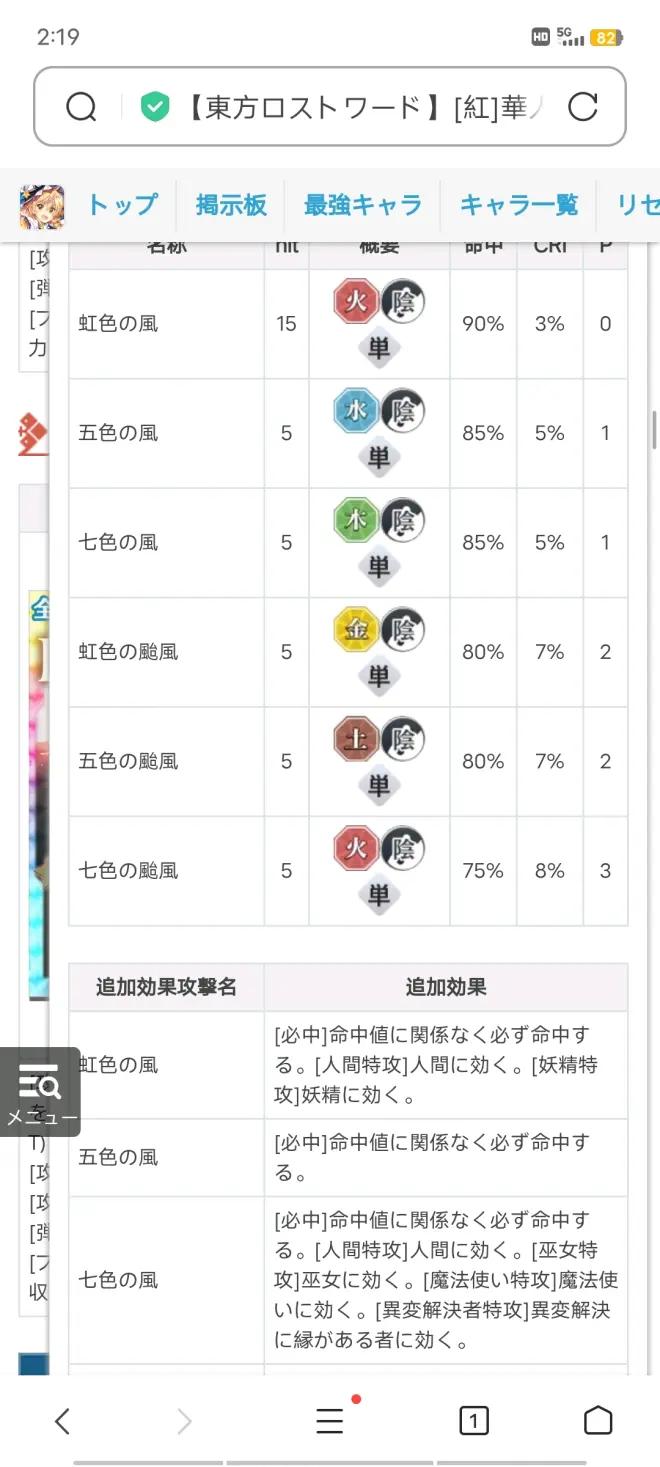Go to the 掲示板 page
The width and height of the screenshot is (660, 1467).
pyautogui.click(x=231, y=205)
